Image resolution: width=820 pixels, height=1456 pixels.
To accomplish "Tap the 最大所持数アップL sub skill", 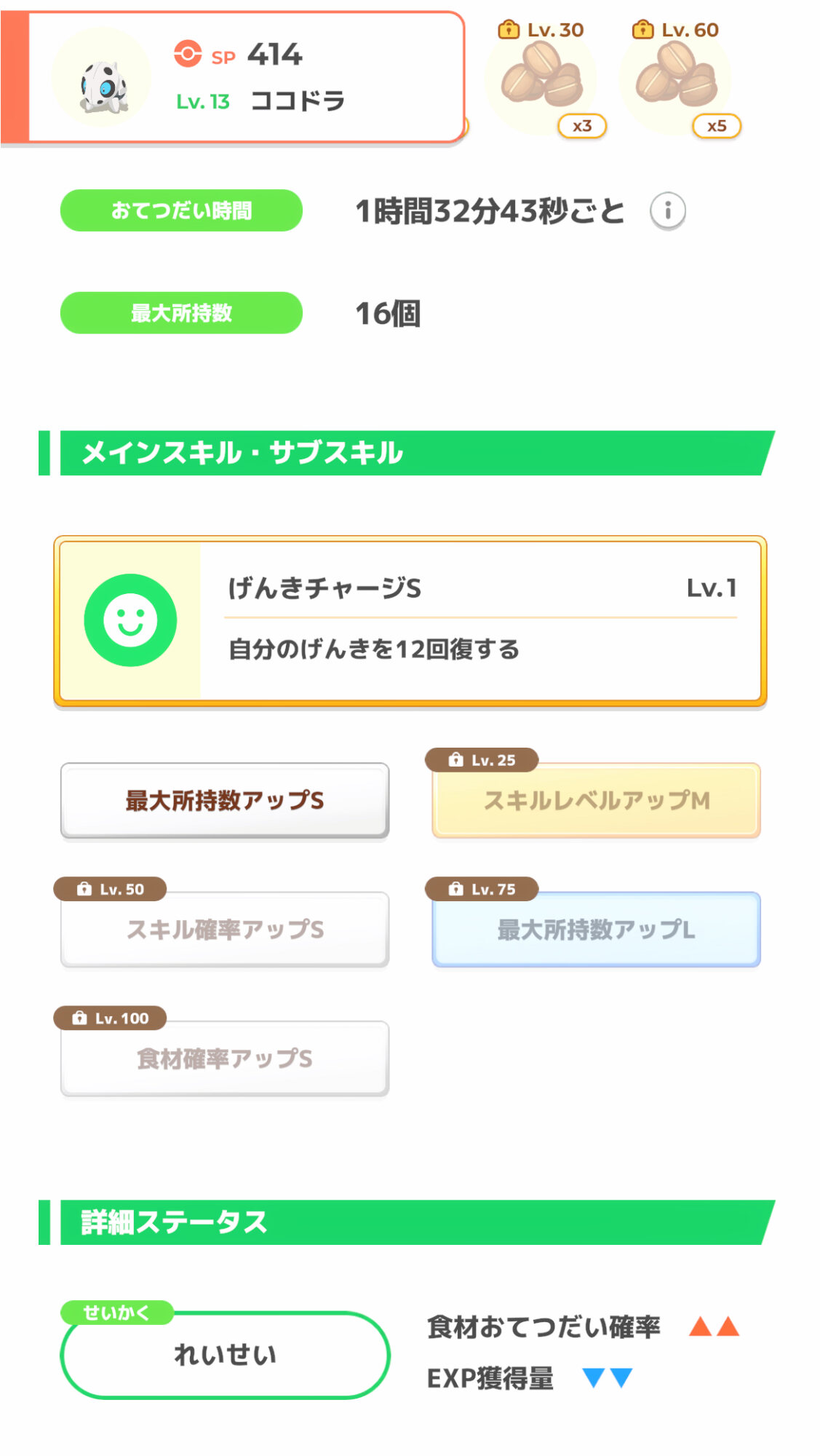I will coord(596,930).
